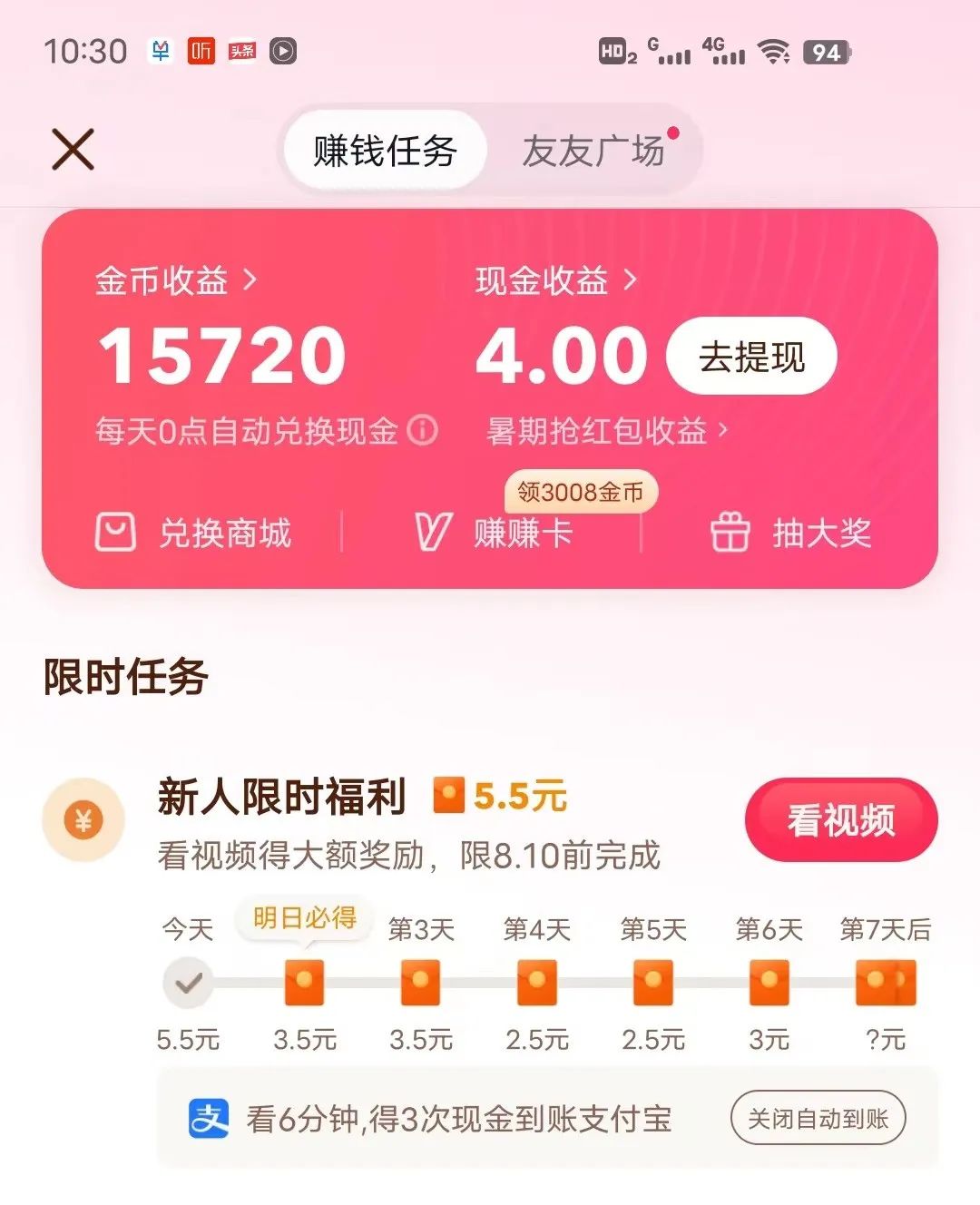Tap 去提现 to withdraw cash
Image resolution: width=980 pixels, height=1205 pixels.
(751, 357)
